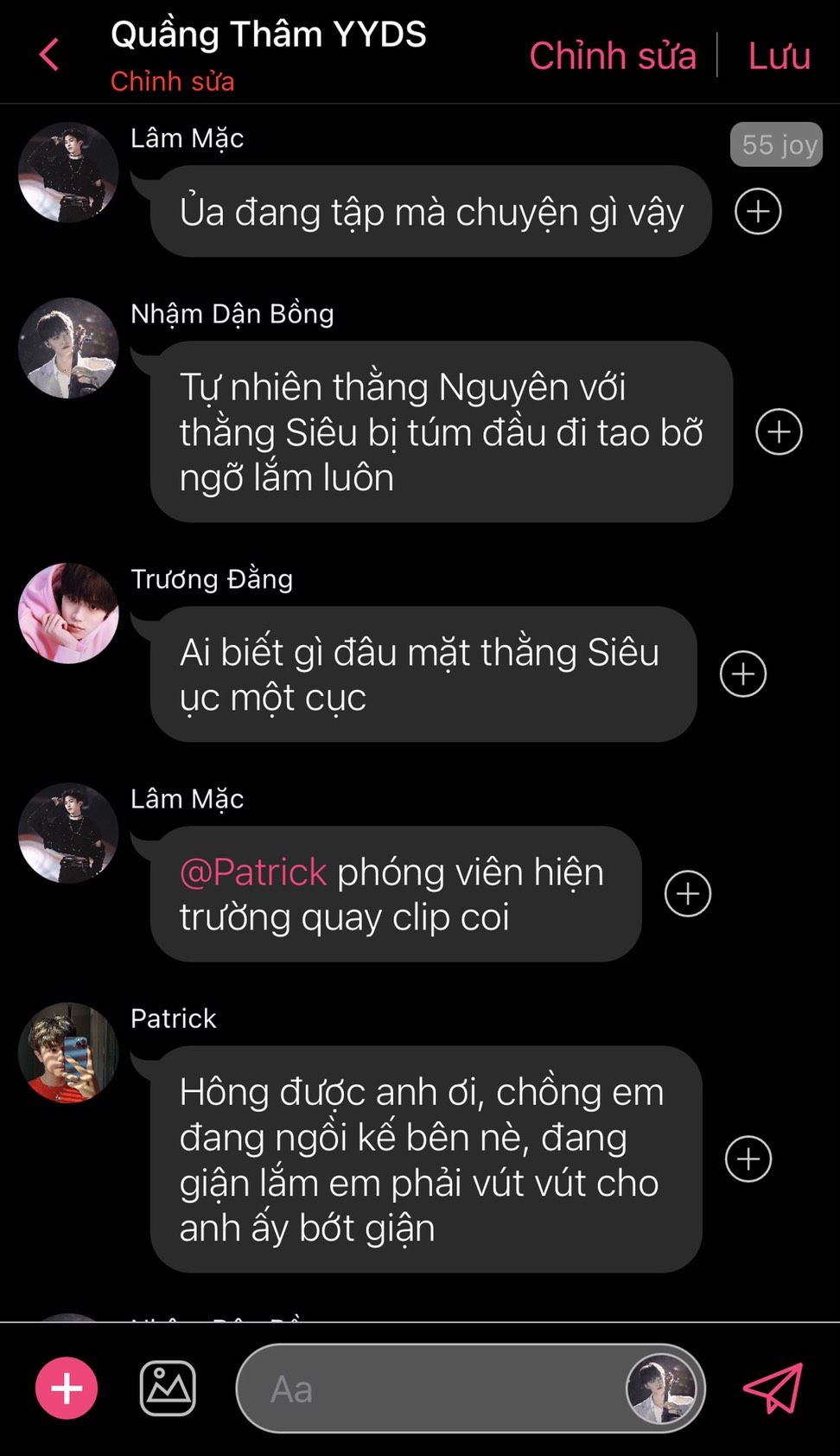Tap the top-right Chỉnh sửa button
The height and width of the screenshot is (1456, 840).
[x=613, y=56]
